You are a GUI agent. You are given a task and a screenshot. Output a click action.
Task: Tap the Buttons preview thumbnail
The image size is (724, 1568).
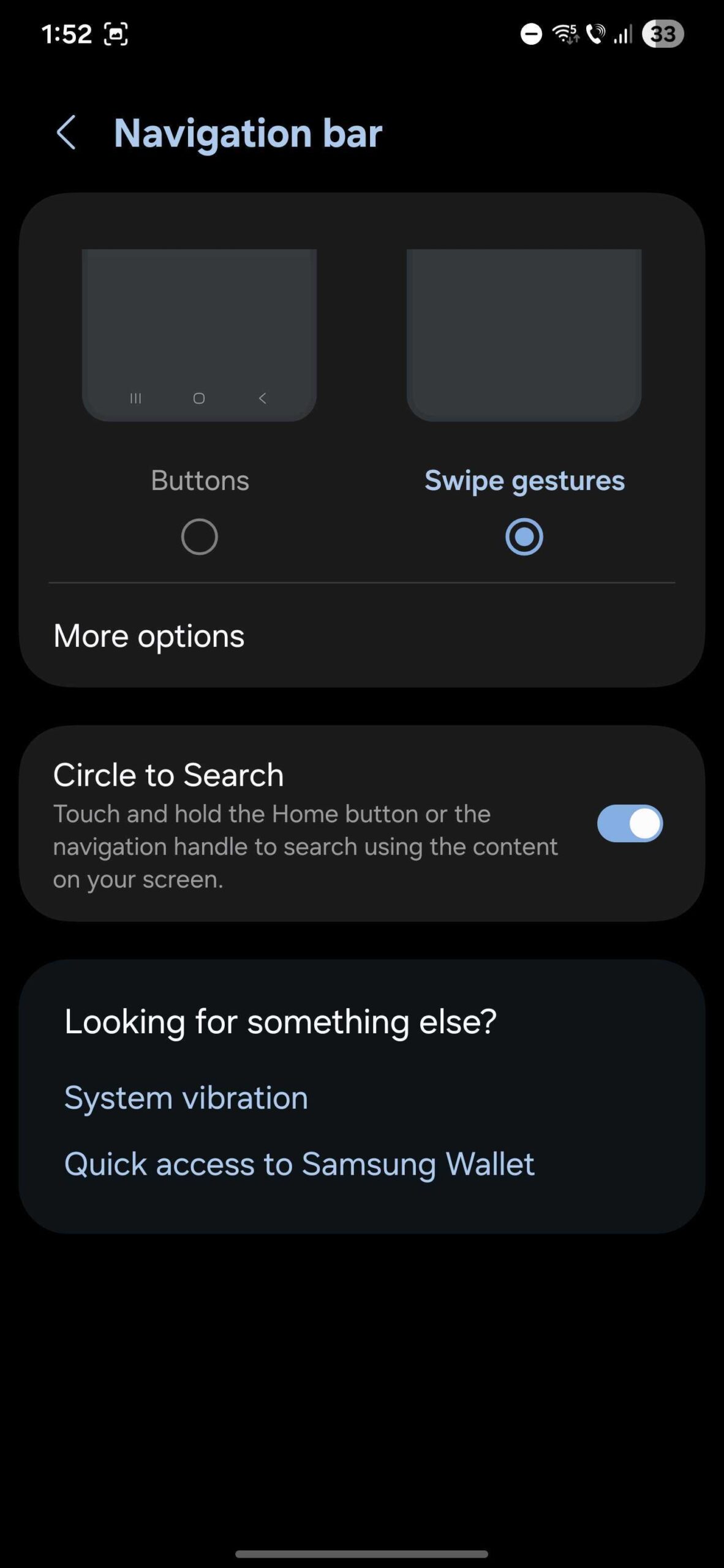pos(199,331)
